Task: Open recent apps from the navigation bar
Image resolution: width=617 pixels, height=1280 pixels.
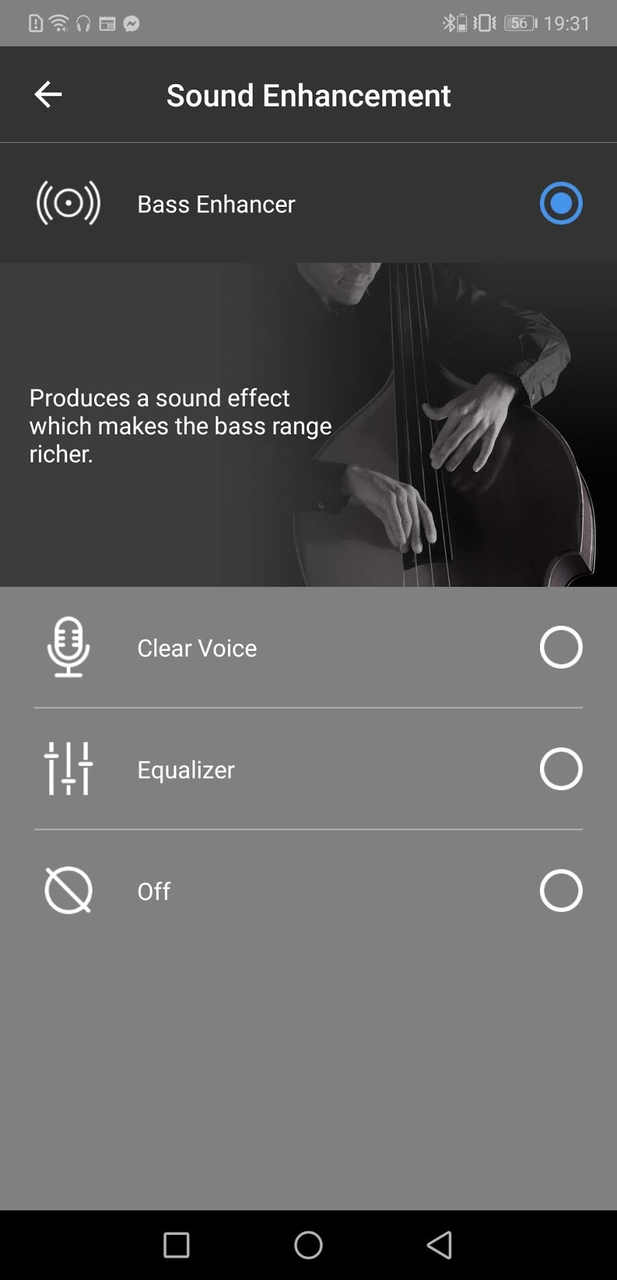Action: (x=176, y=1245)
